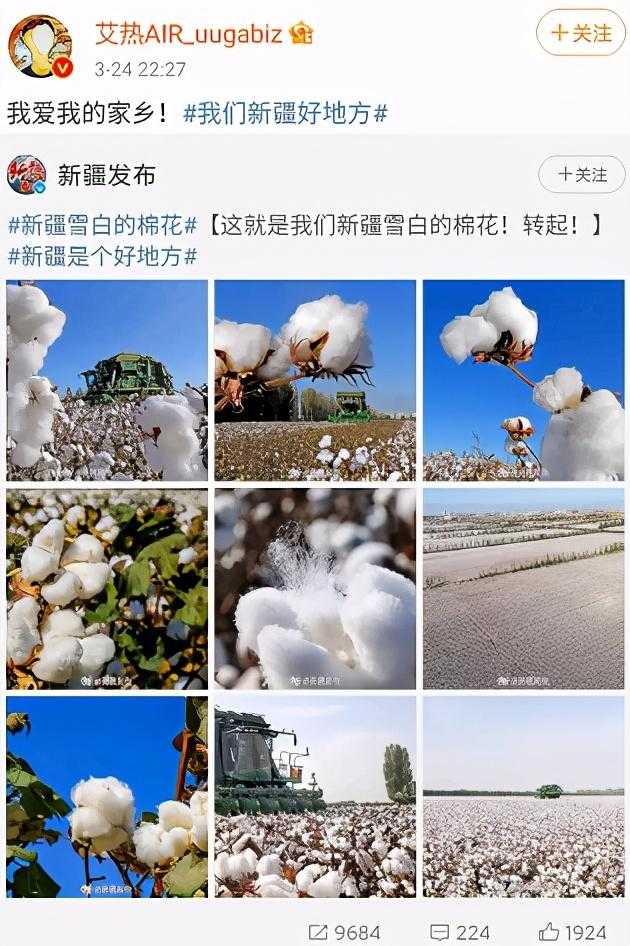This screenshot has height=946, width=630.
Task: Open aerial cotton field photo
Action: tap(523, 588)
